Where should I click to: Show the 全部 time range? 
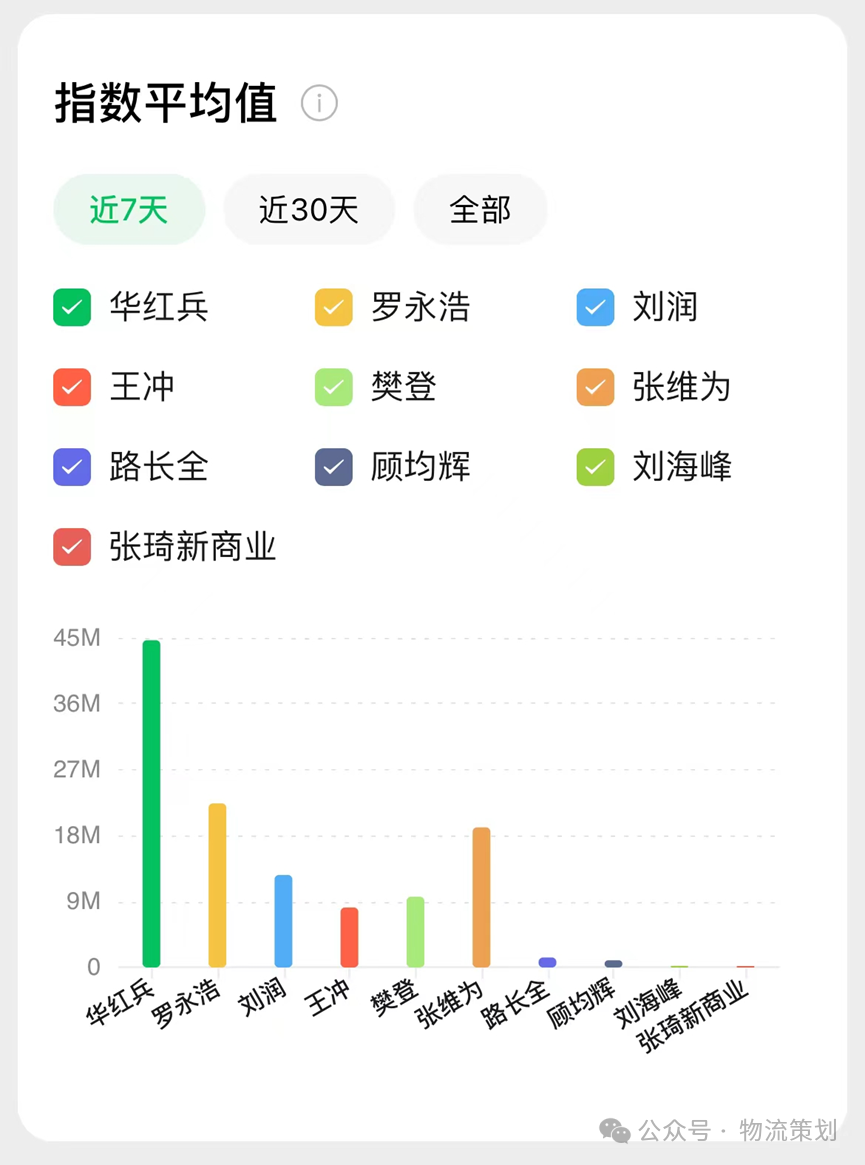pos(480,209)
